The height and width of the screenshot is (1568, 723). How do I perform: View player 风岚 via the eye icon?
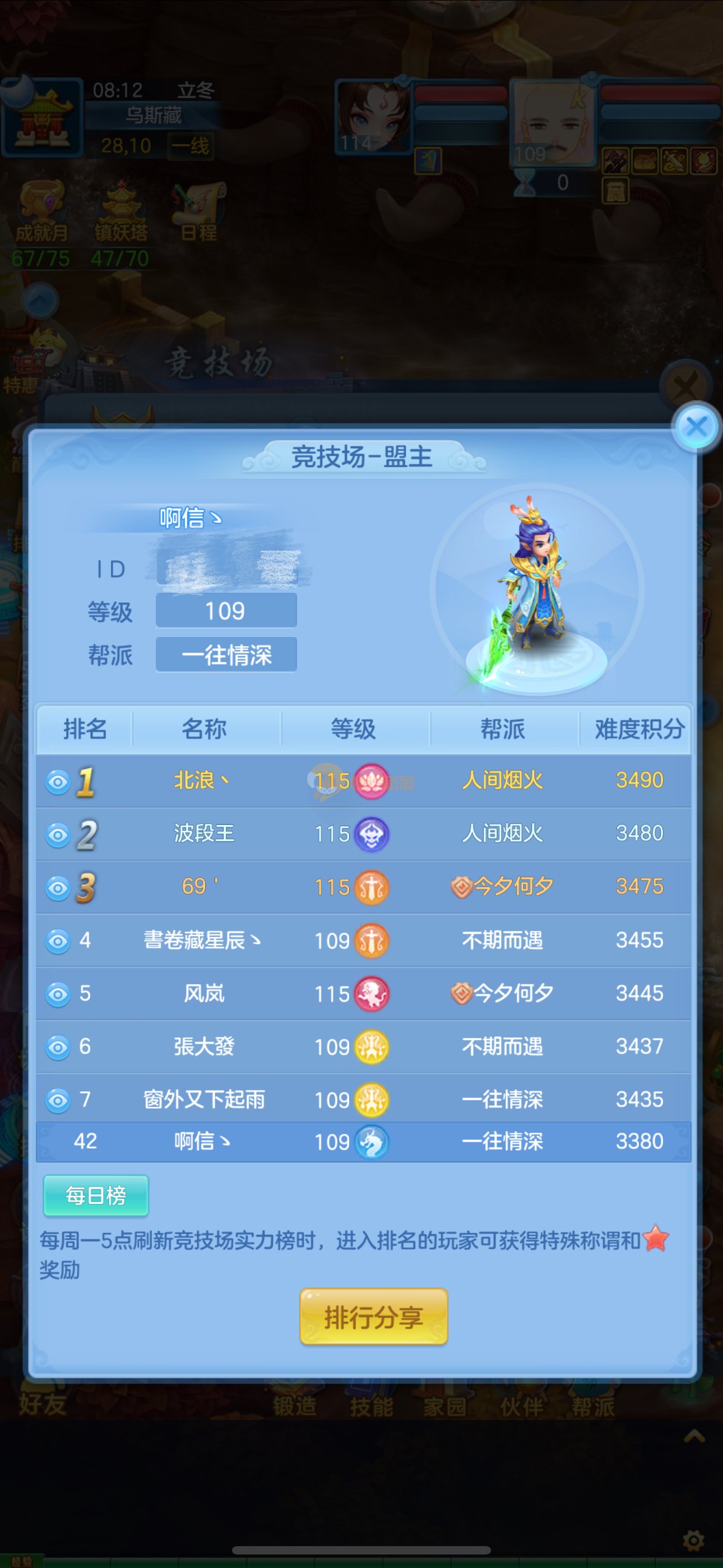click(58, 994)
